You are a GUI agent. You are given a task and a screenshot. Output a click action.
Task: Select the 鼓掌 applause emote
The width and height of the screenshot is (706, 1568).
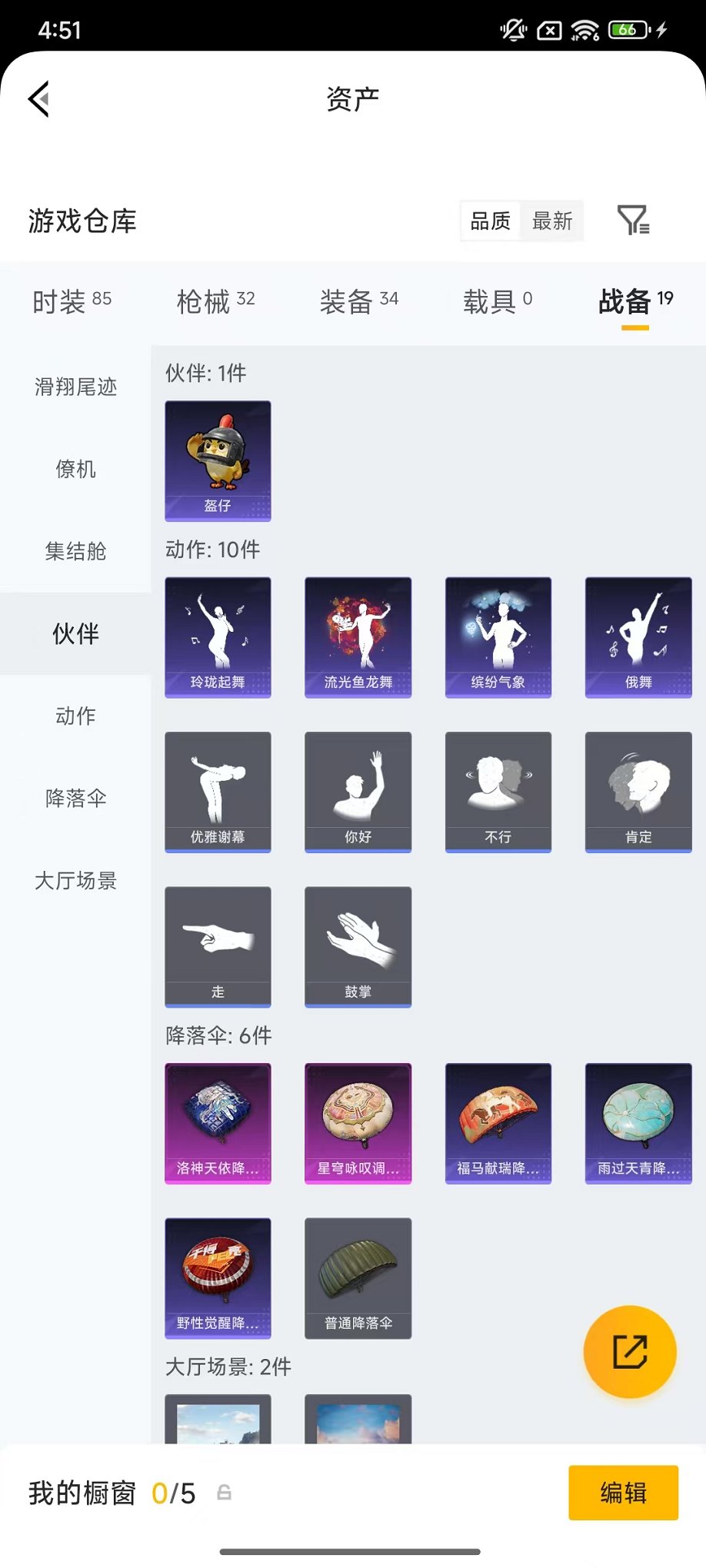click(x=358, y=946)
